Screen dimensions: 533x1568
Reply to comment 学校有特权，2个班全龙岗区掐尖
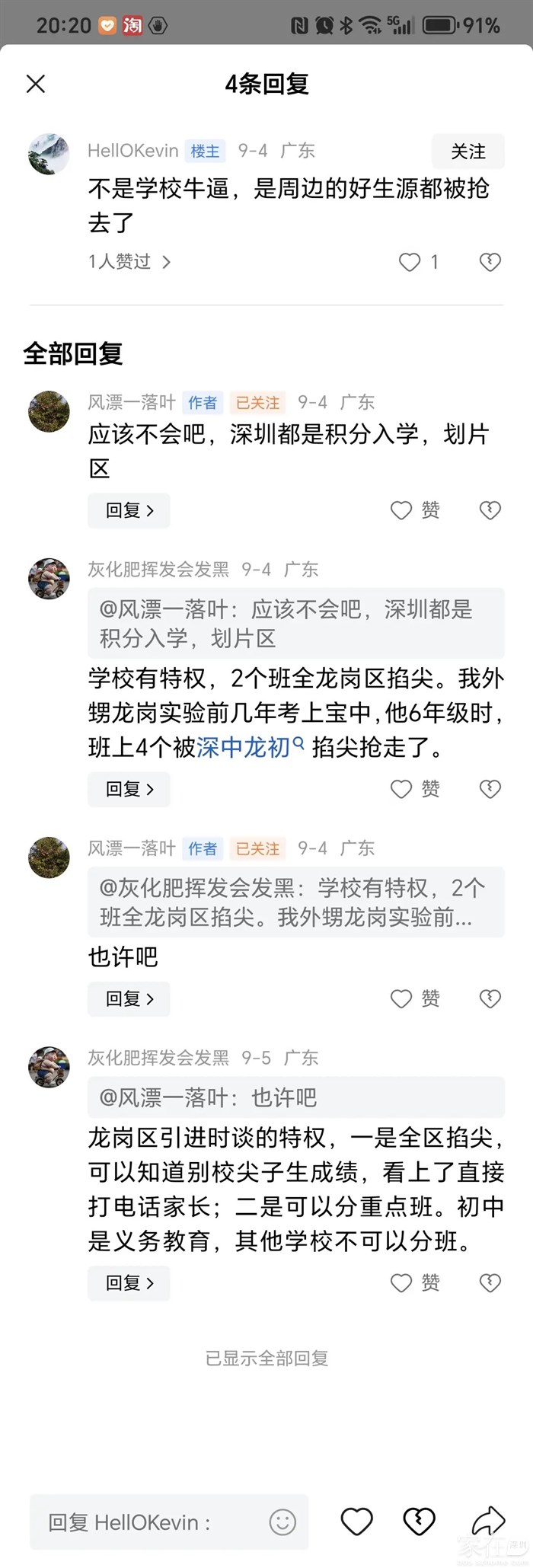click(x=129, y=789)
